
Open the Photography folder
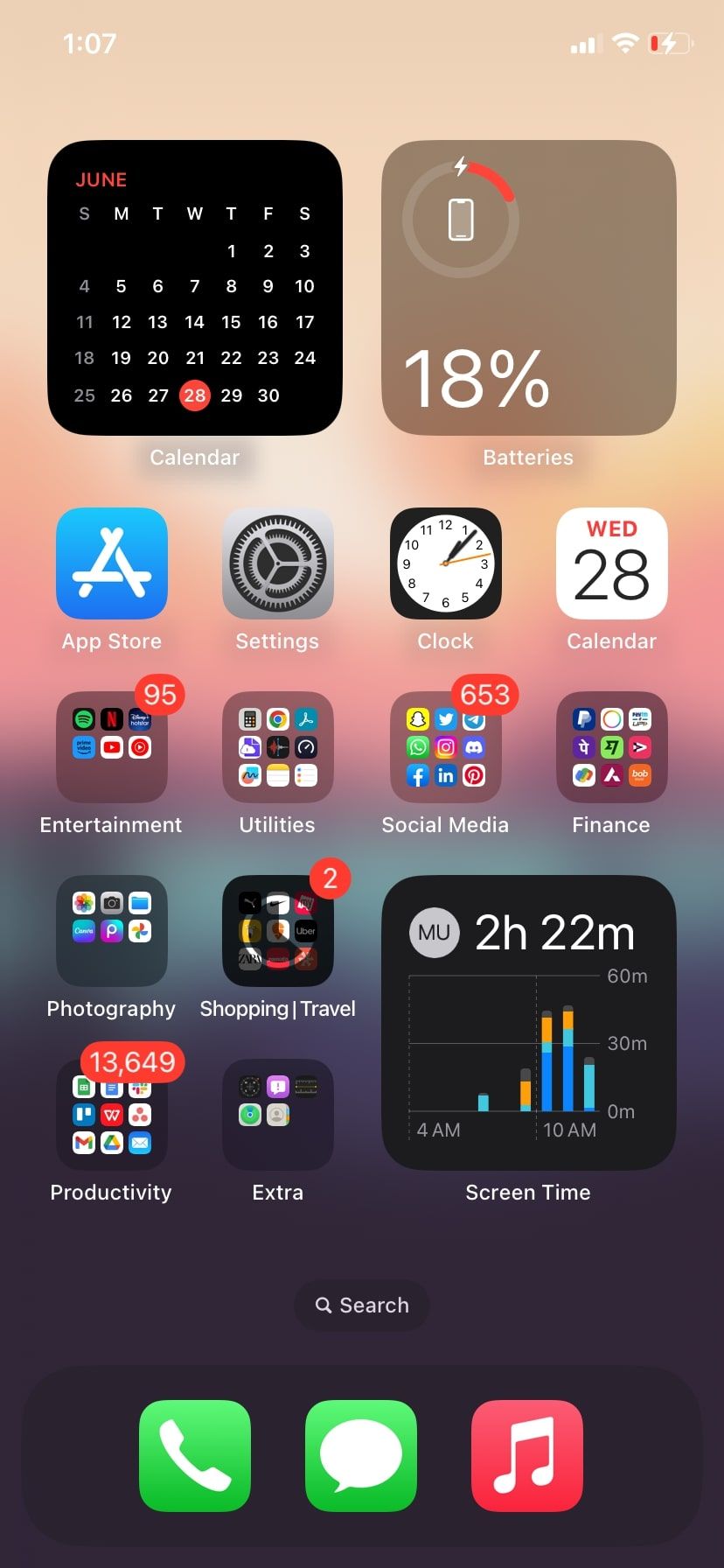click(x=111, y=932)
